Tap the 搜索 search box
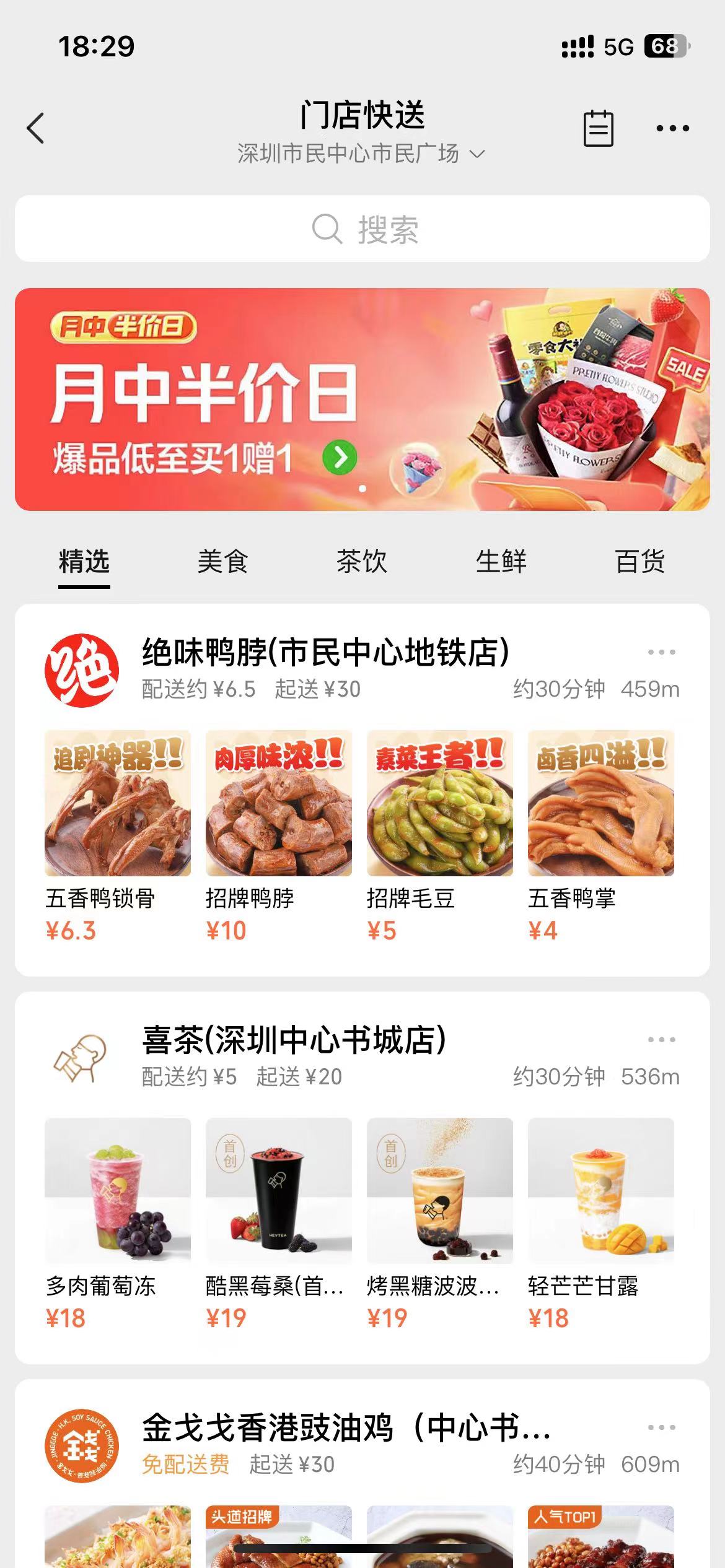 (362, 229)
